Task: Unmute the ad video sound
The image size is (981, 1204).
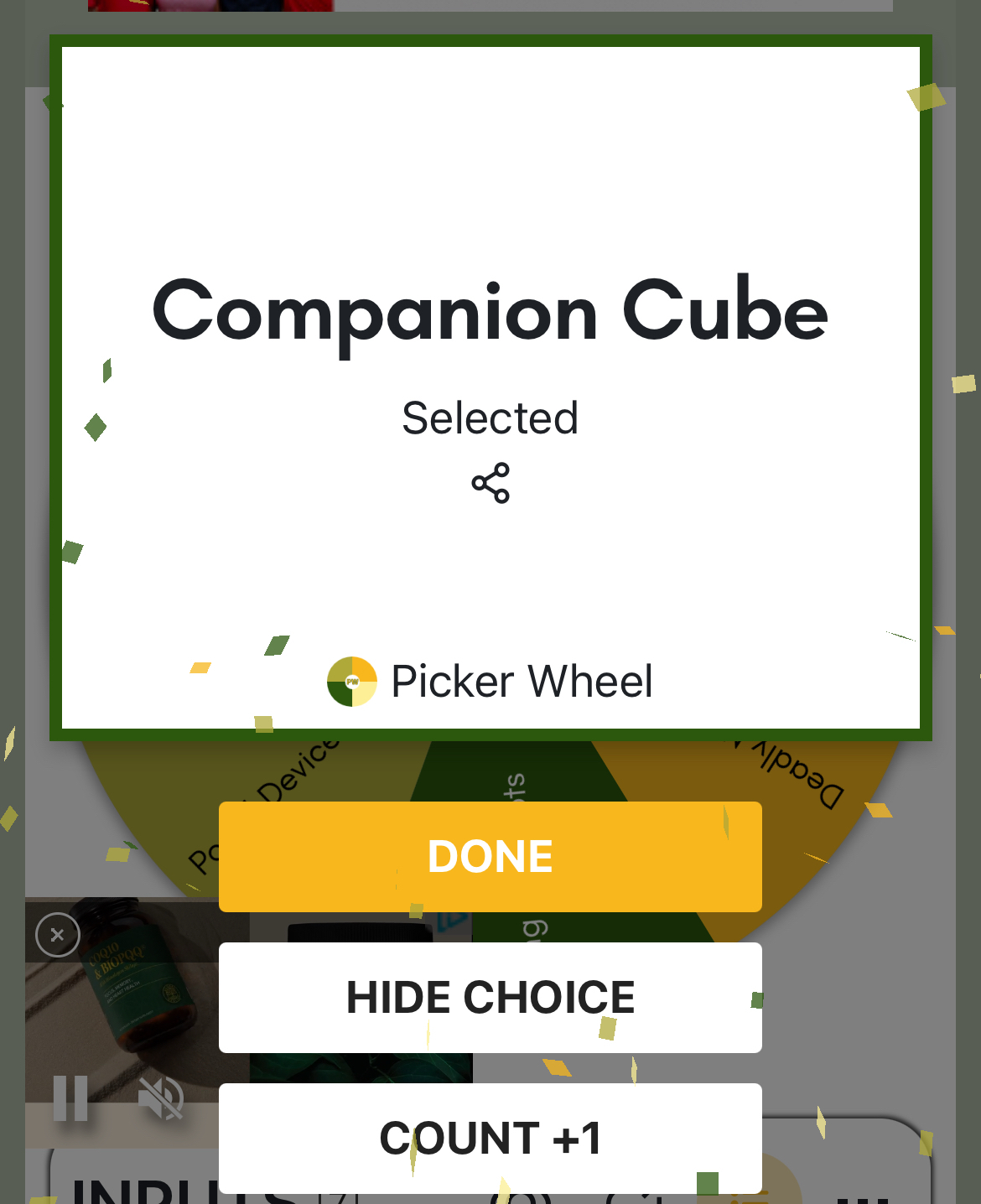Action: click(161, 1098)
